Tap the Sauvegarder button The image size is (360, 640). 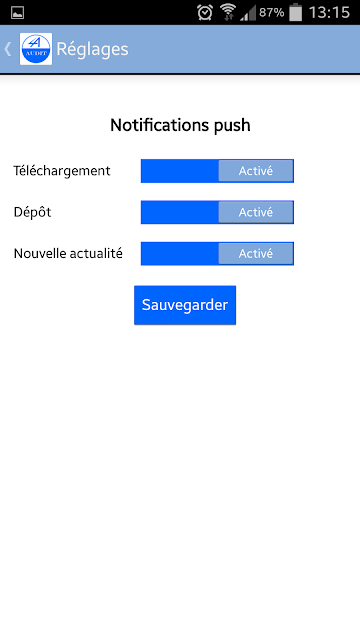coord(185,305)
